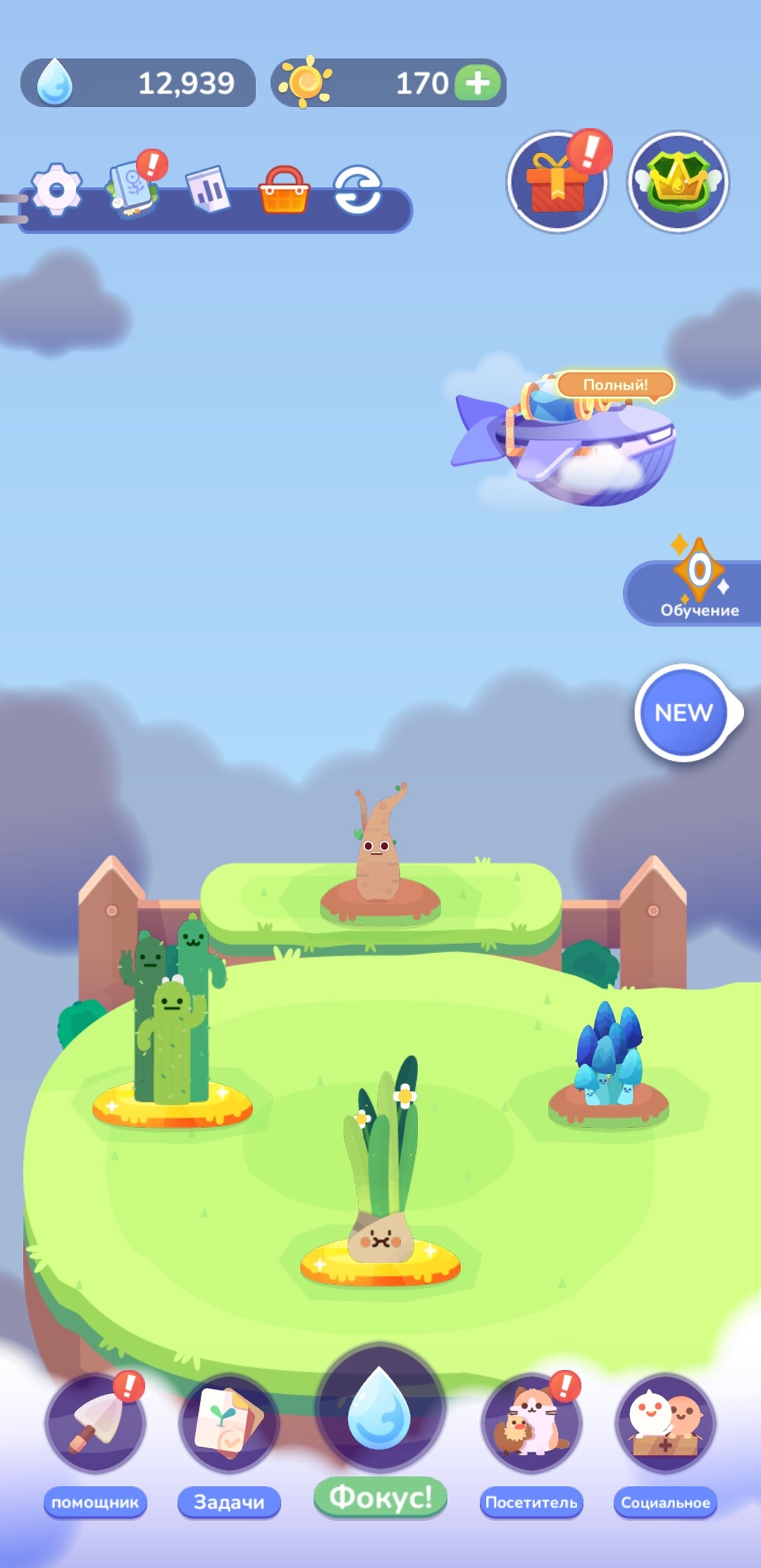The image size is (761, 1568).
Task: Open the gift box rewards
Action: pos(557,182)
